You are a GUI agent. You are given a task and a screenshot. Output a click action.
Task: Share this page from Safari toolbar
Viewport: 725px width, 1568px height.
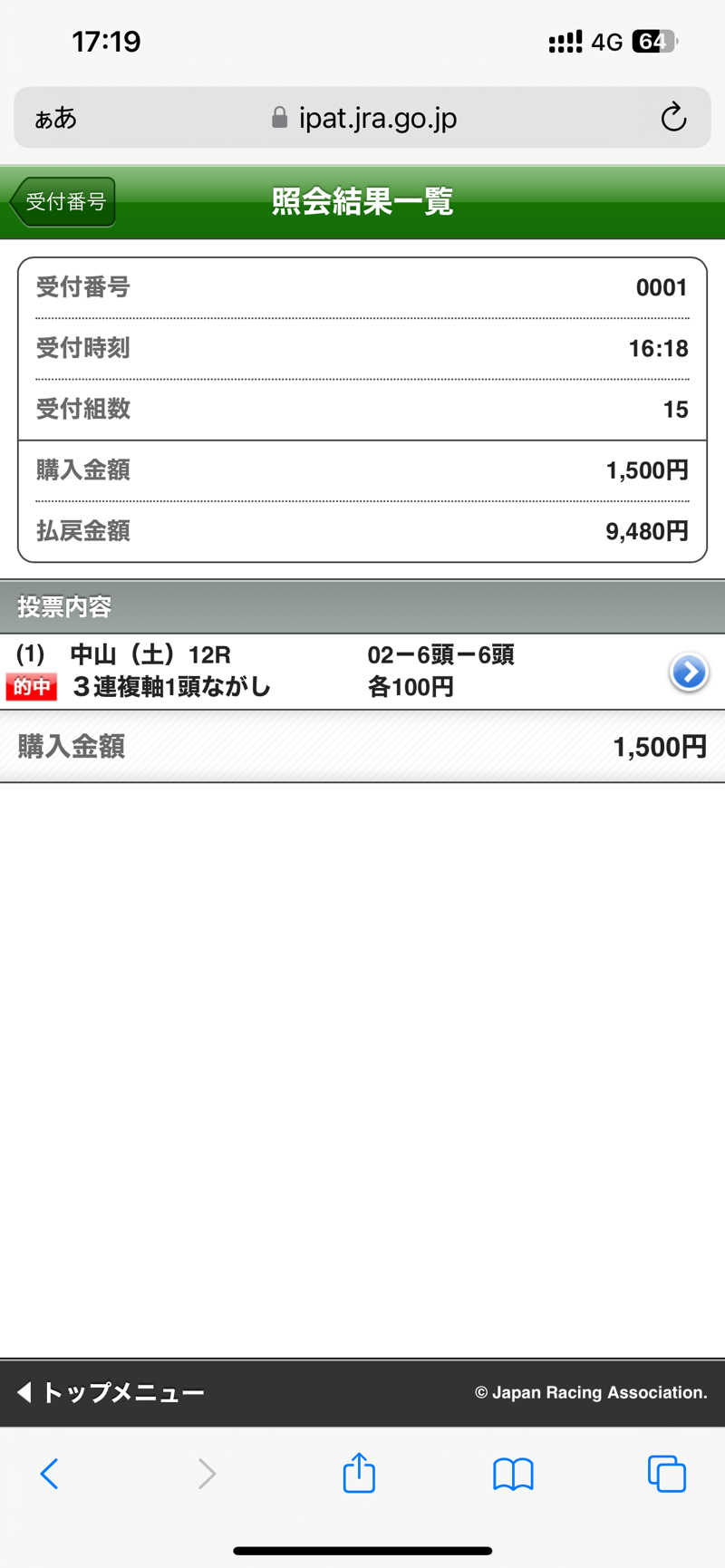(359, 1474)
